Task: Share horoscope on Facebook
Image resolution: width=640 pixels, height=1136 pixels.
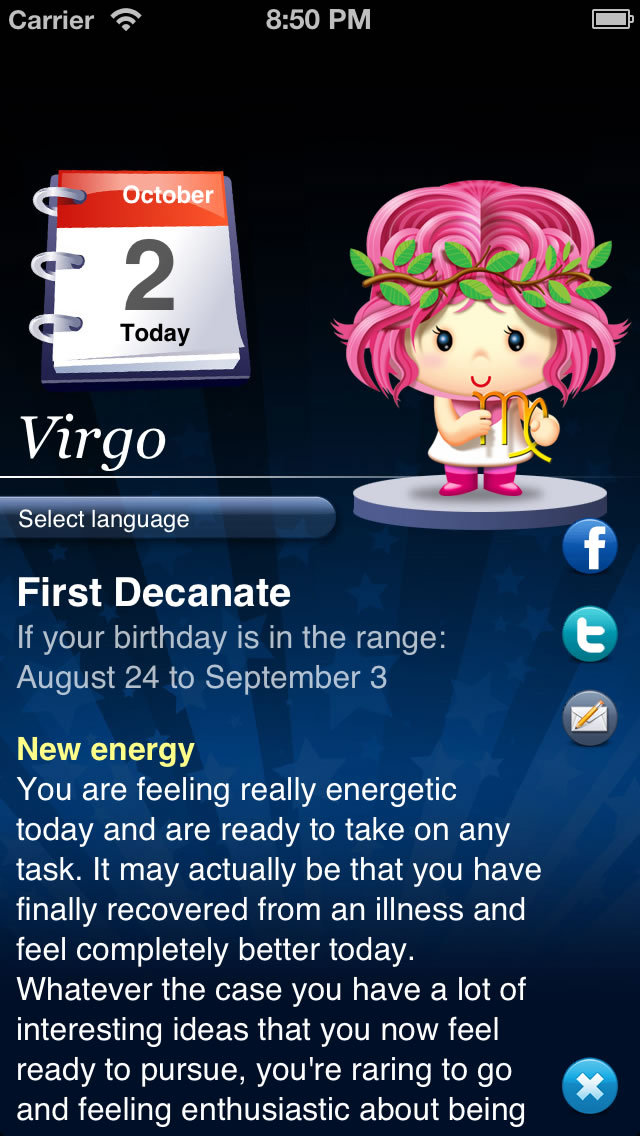Action: (590, 547)
